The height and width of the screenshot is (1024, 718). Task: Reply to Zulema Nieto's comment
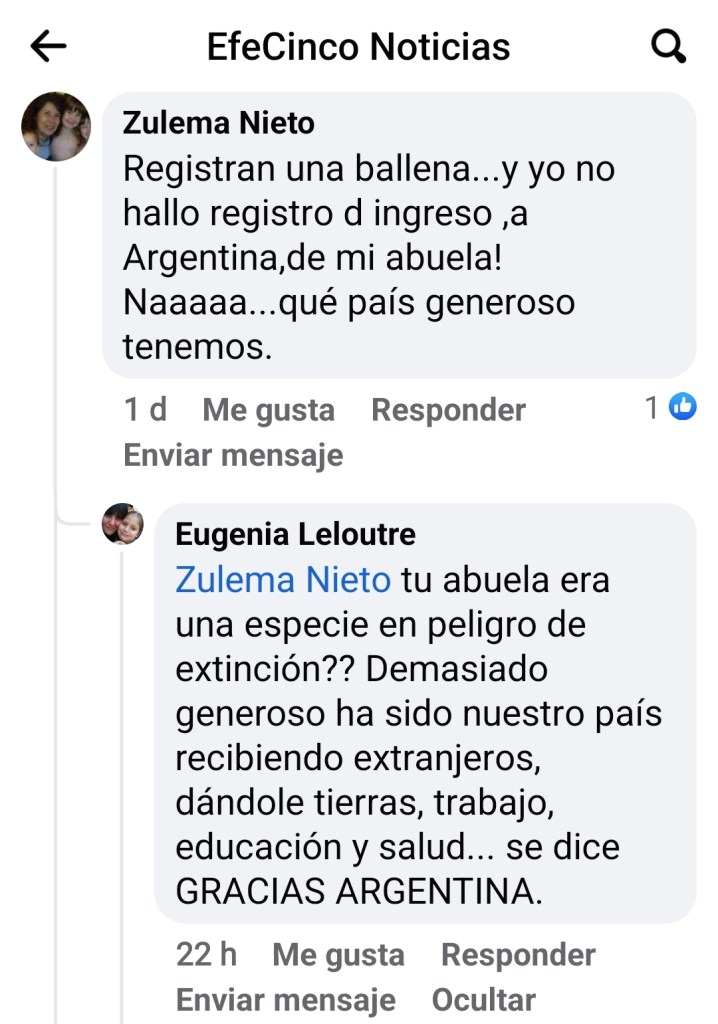[x=448, y=410]
